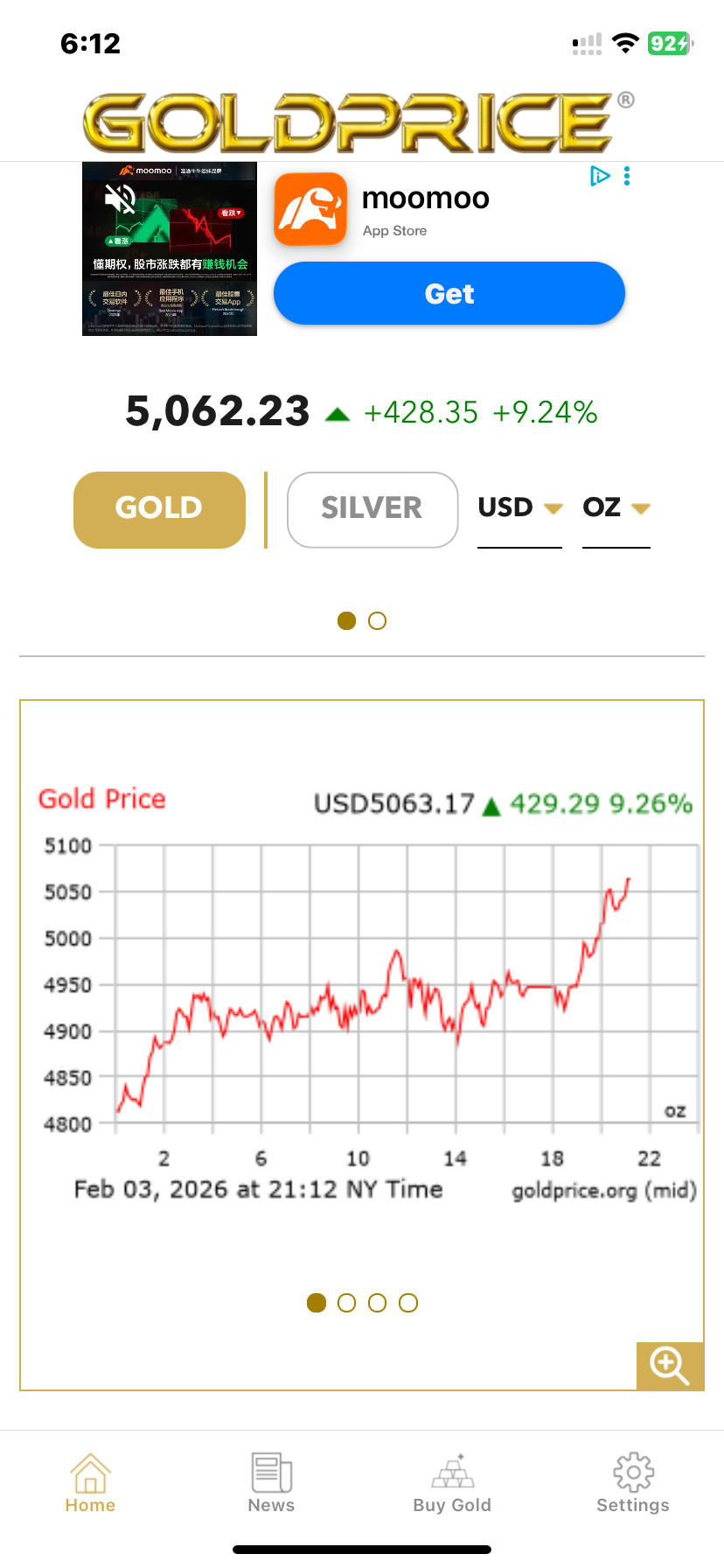
Task: Open the USD currency dropdown
Action: tap(519, 508)
